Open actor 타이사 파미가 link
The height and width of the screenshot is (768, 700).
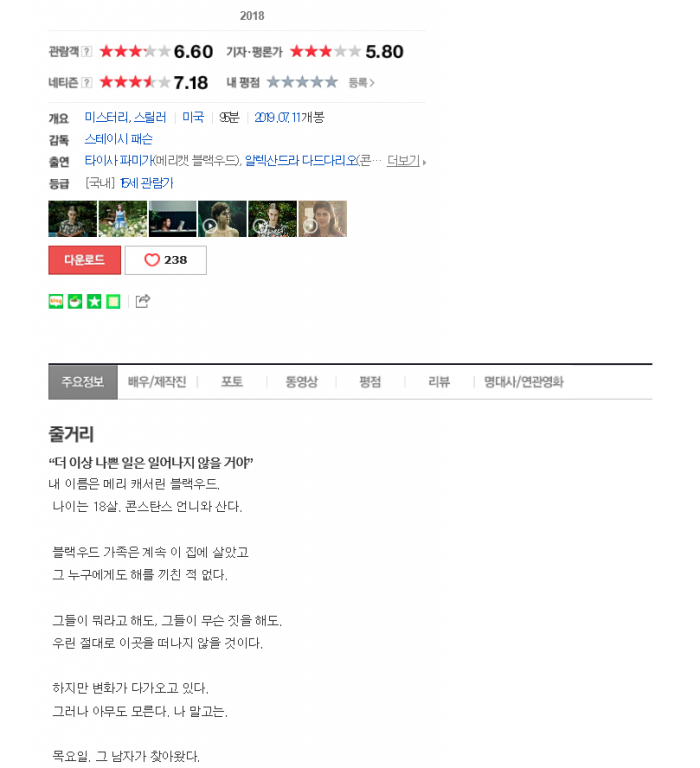point(117,161)
